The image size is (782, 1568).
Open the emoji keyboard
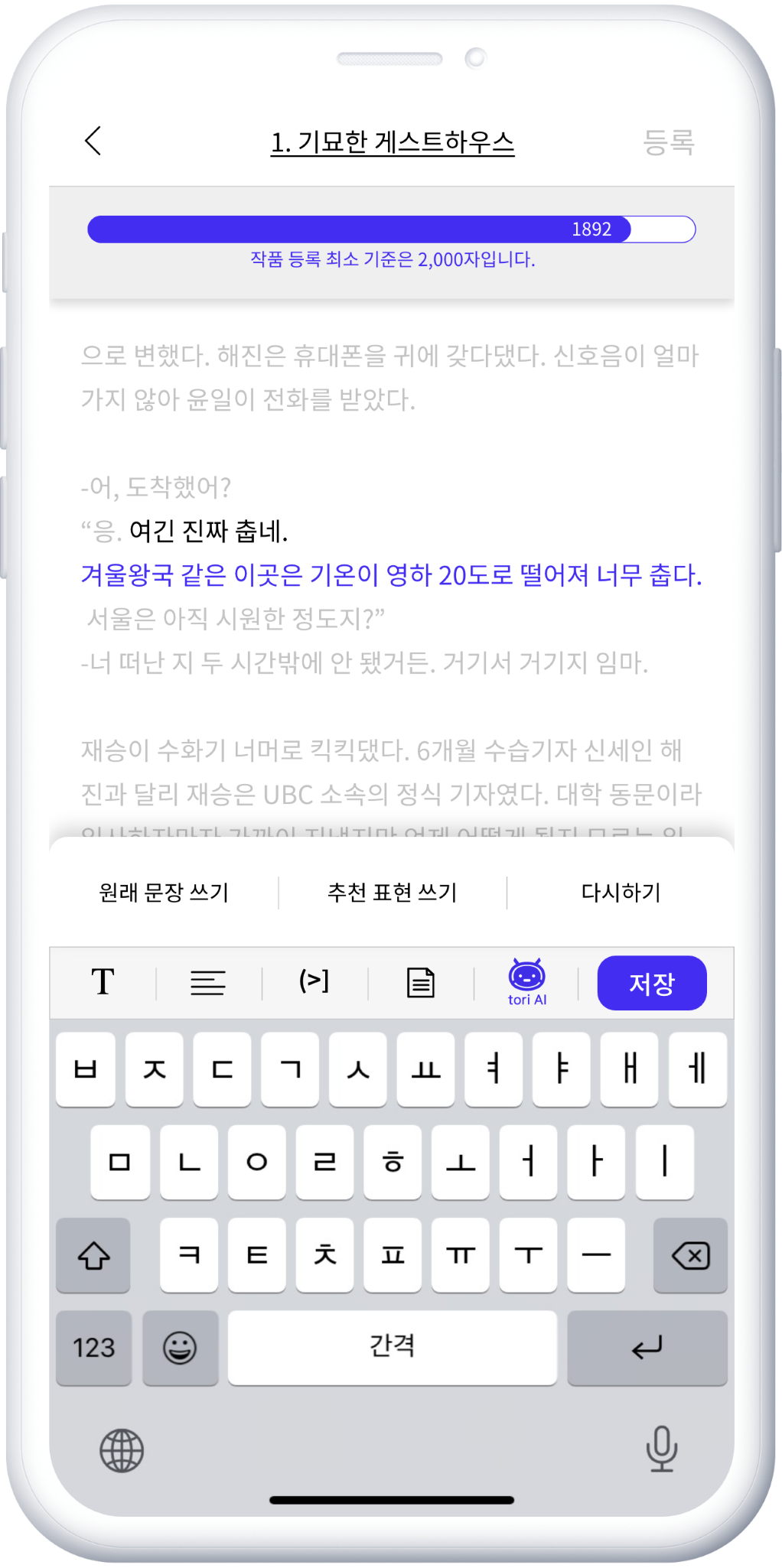180,1347
